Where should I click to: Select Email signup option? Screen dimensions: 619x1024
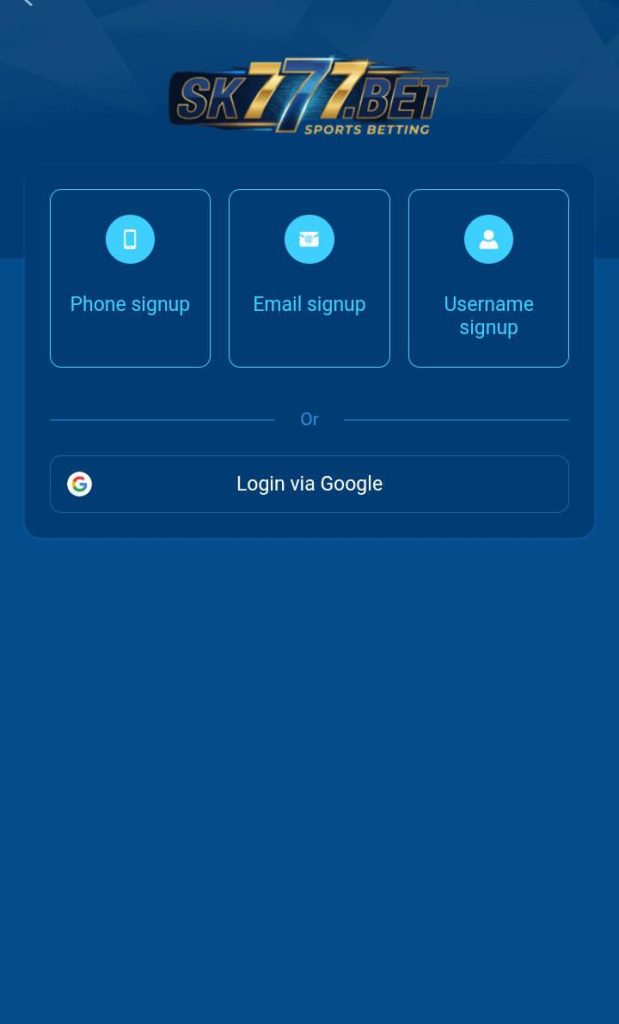[309, 278]
